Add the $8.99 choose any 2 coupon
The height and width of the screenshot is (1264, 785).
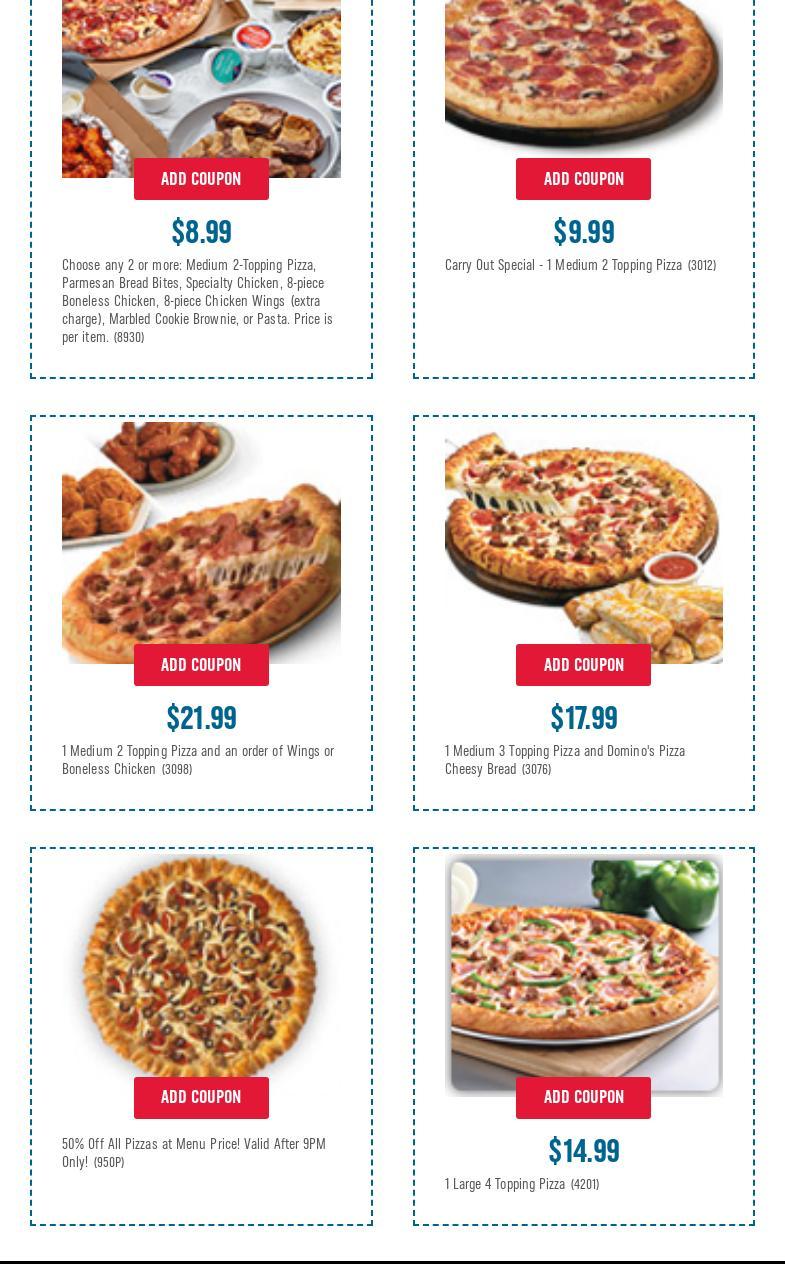click(201, 179)
